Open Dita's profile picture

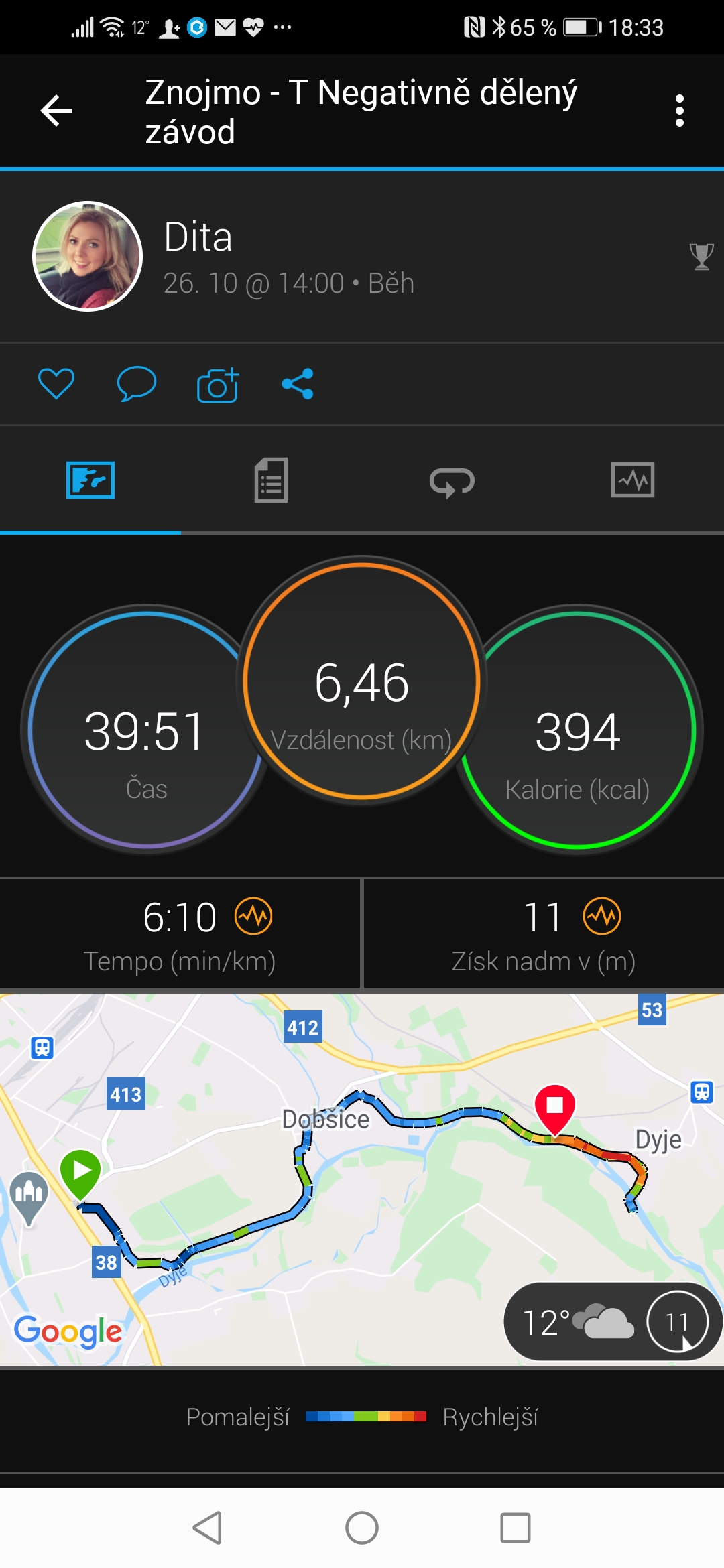88,256
